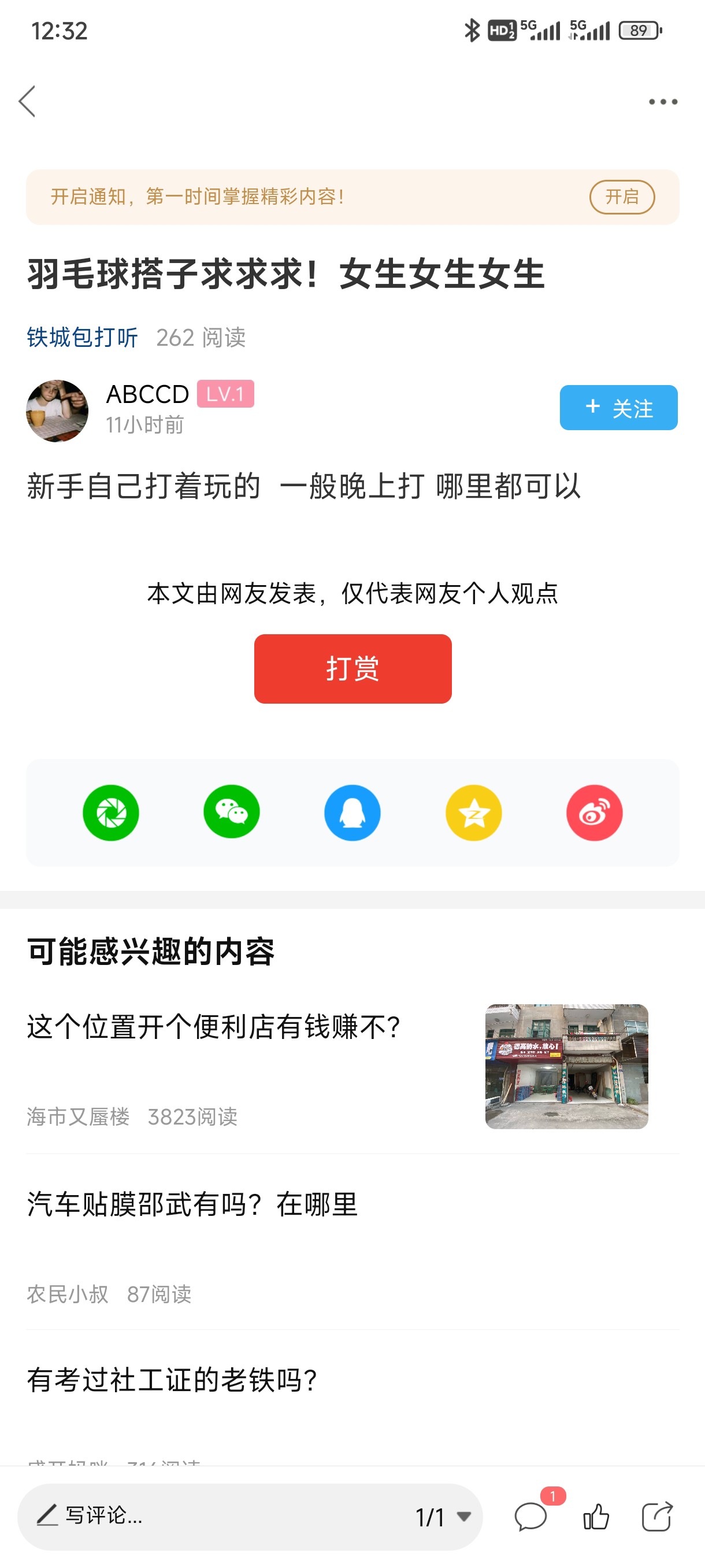
Task: Like this post with thumbs-up
Action: coord(596,1517)
